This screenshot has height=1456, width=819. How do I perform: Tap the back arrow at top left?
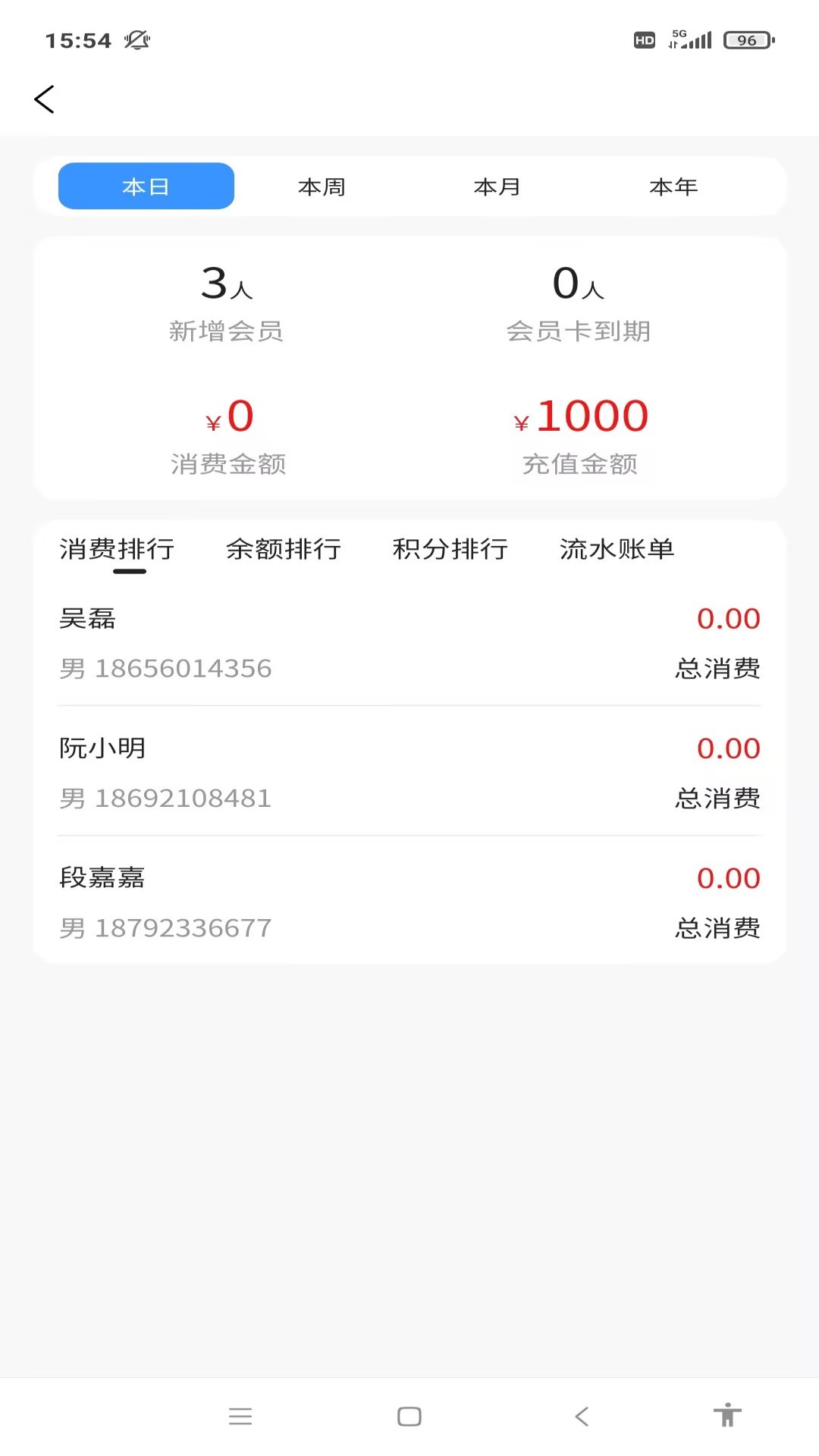(x=44, y=99)
